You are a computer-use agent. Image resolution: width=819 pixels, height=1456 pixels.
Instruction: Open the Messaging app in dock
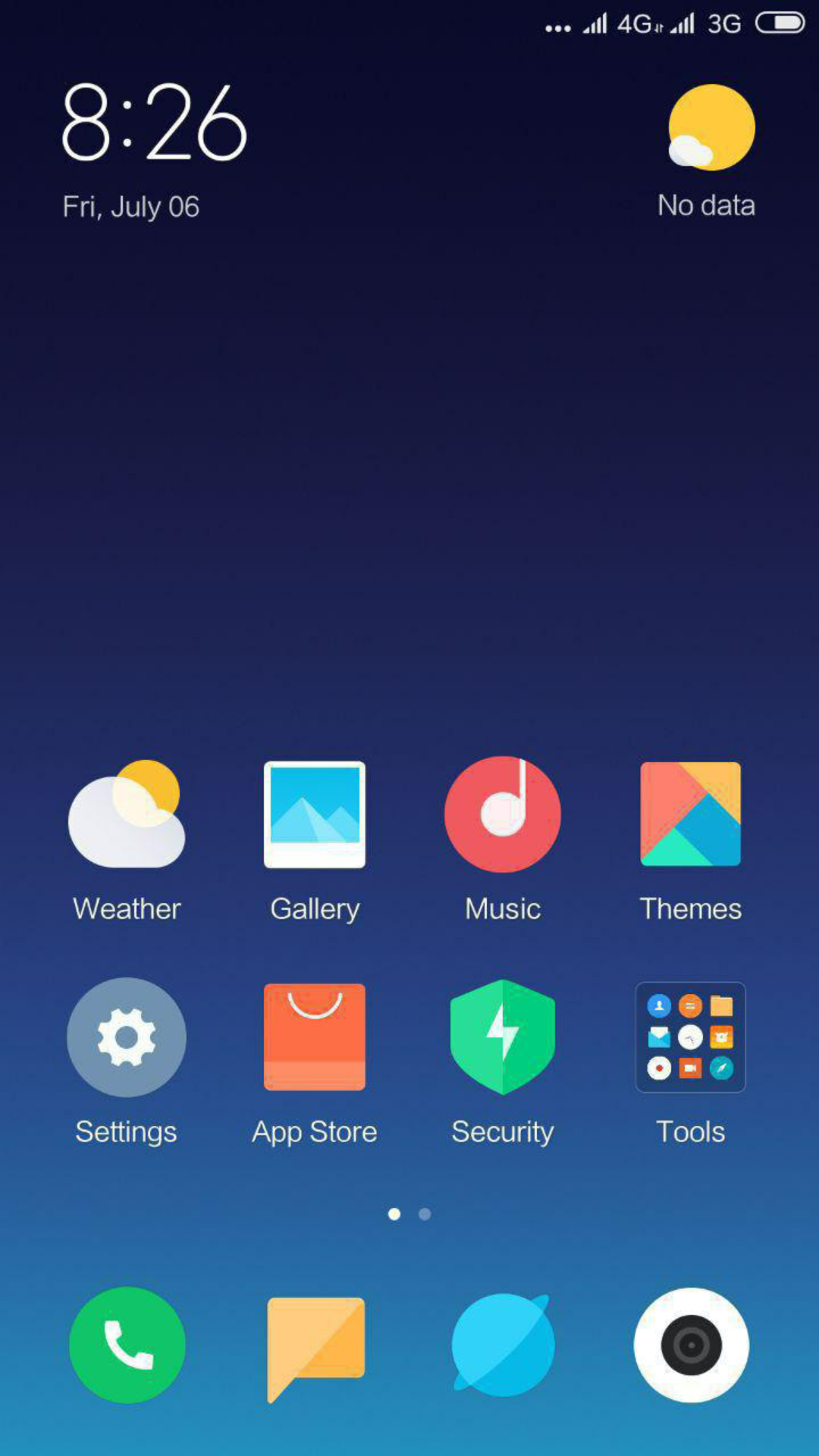pyautogui.click(x=315, y=1345)
